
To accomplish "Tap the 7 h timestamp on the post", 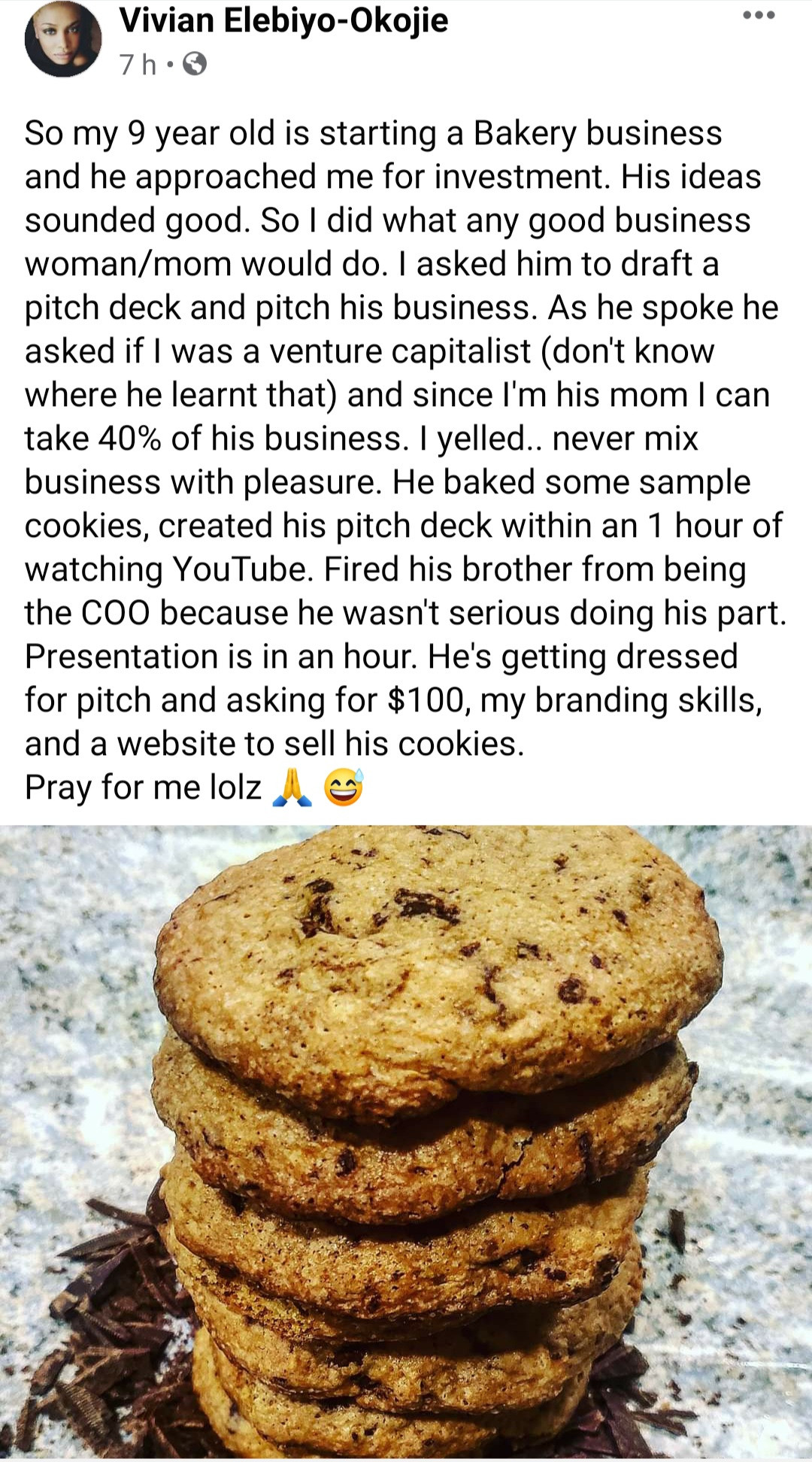I will (138, 65).
